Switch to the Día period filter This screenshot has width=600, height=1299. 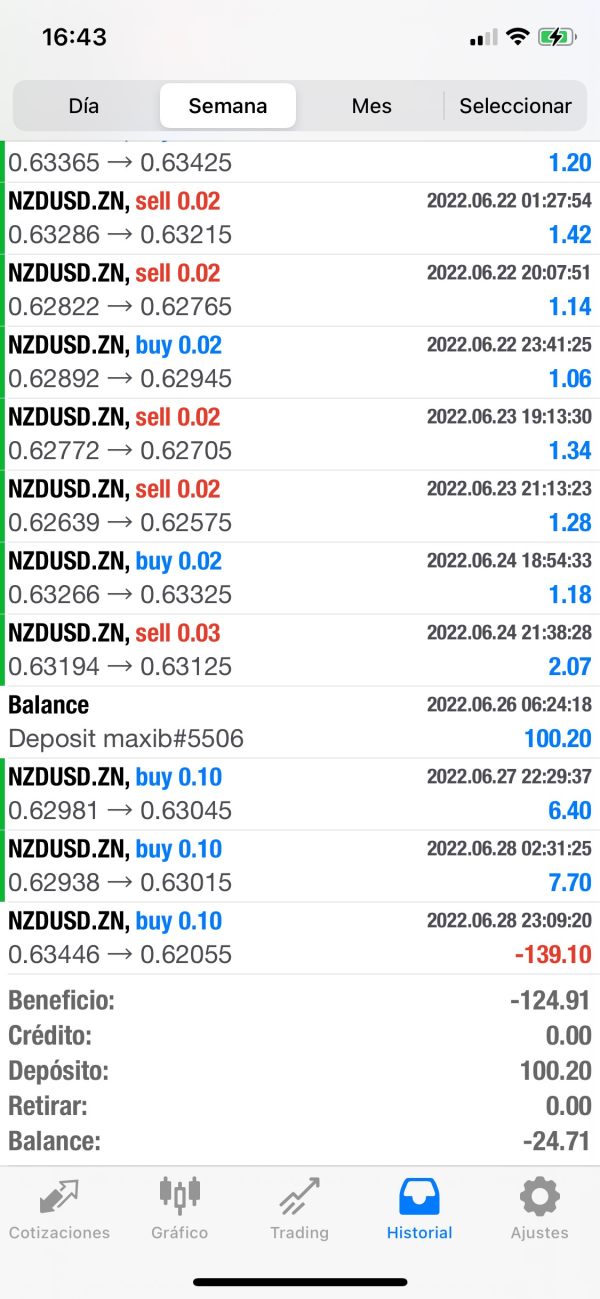click(84, 106)
